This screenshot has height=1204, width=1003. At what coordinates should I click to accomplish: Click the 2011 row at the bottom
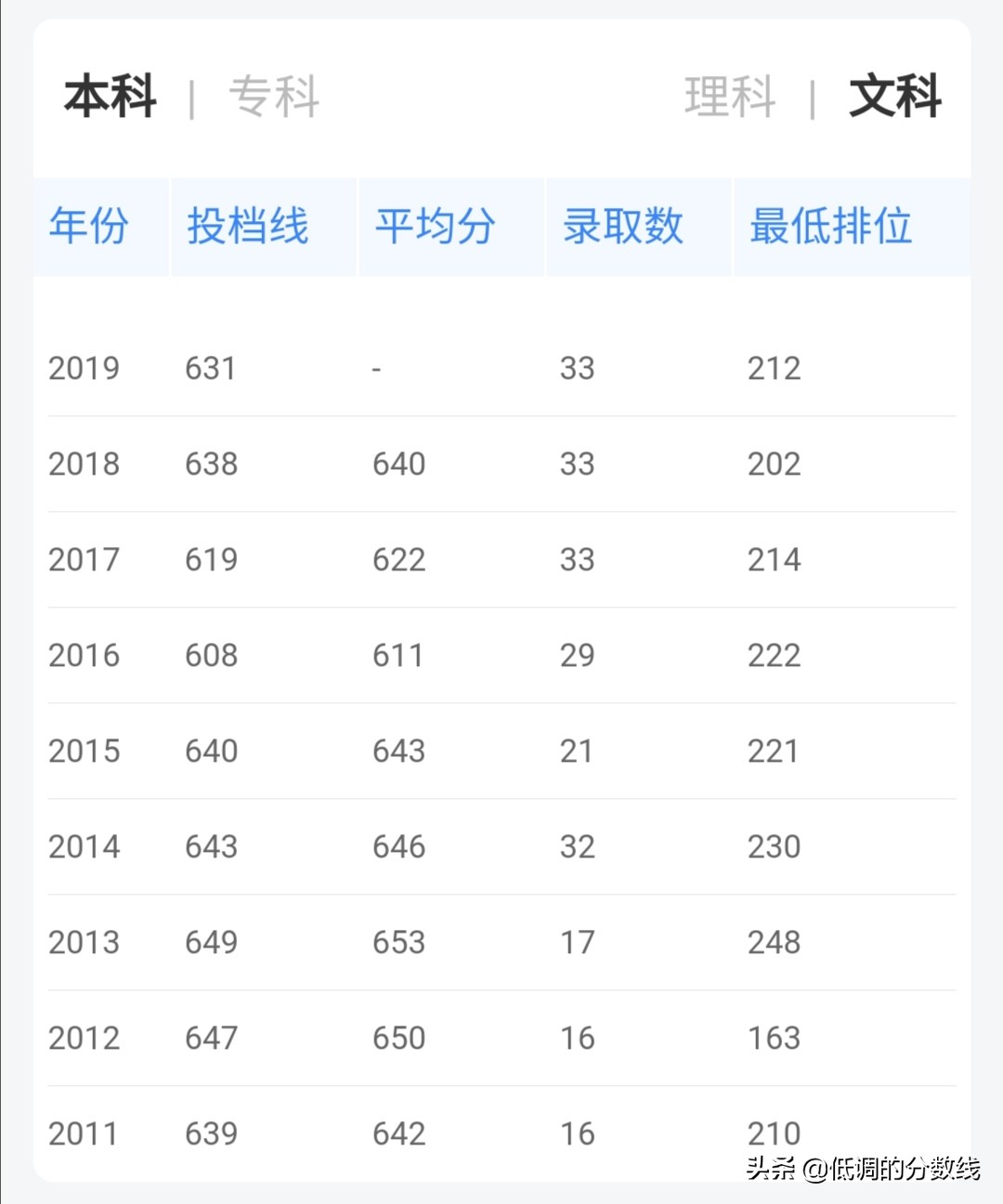click(84, 1133)
